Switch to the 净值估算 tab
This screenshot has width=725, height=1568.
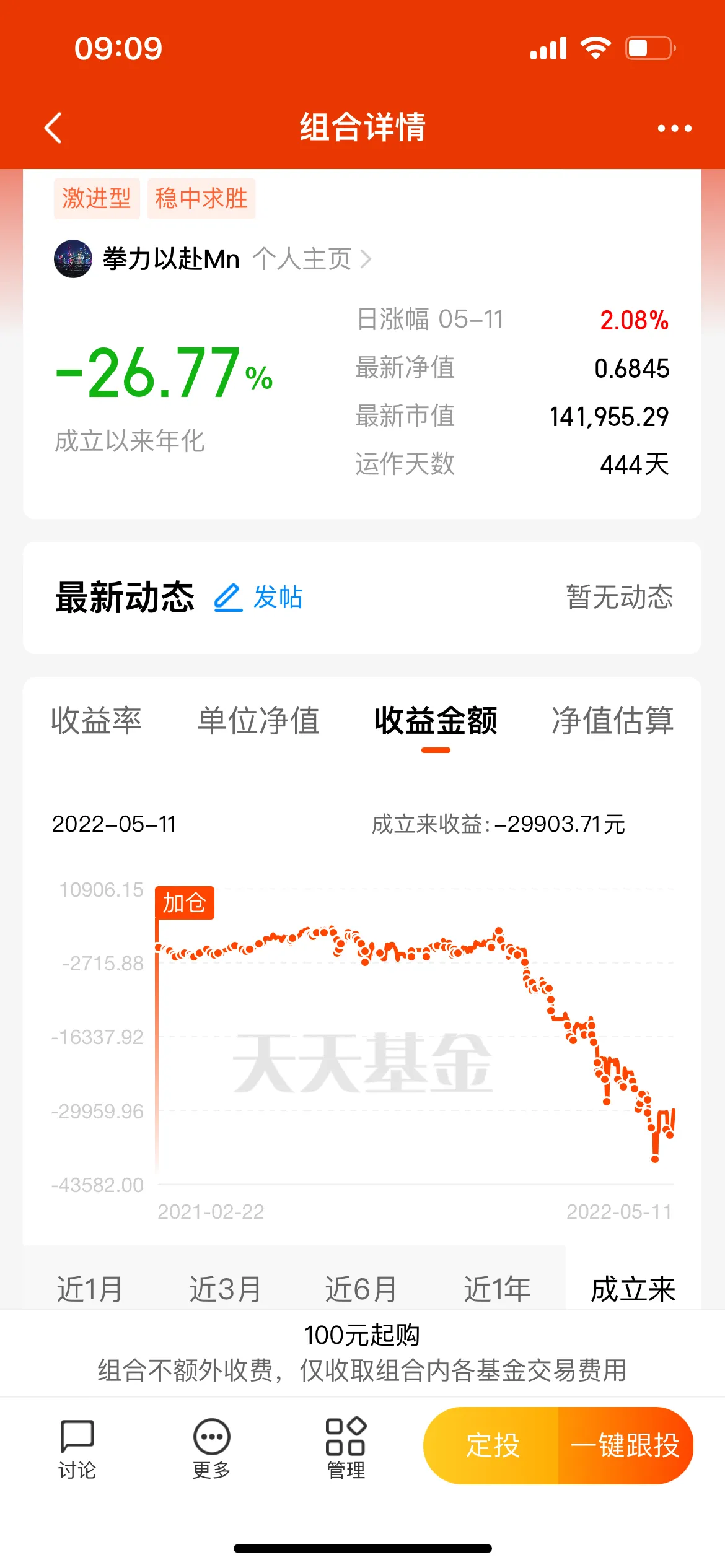(x=612, y=721)
